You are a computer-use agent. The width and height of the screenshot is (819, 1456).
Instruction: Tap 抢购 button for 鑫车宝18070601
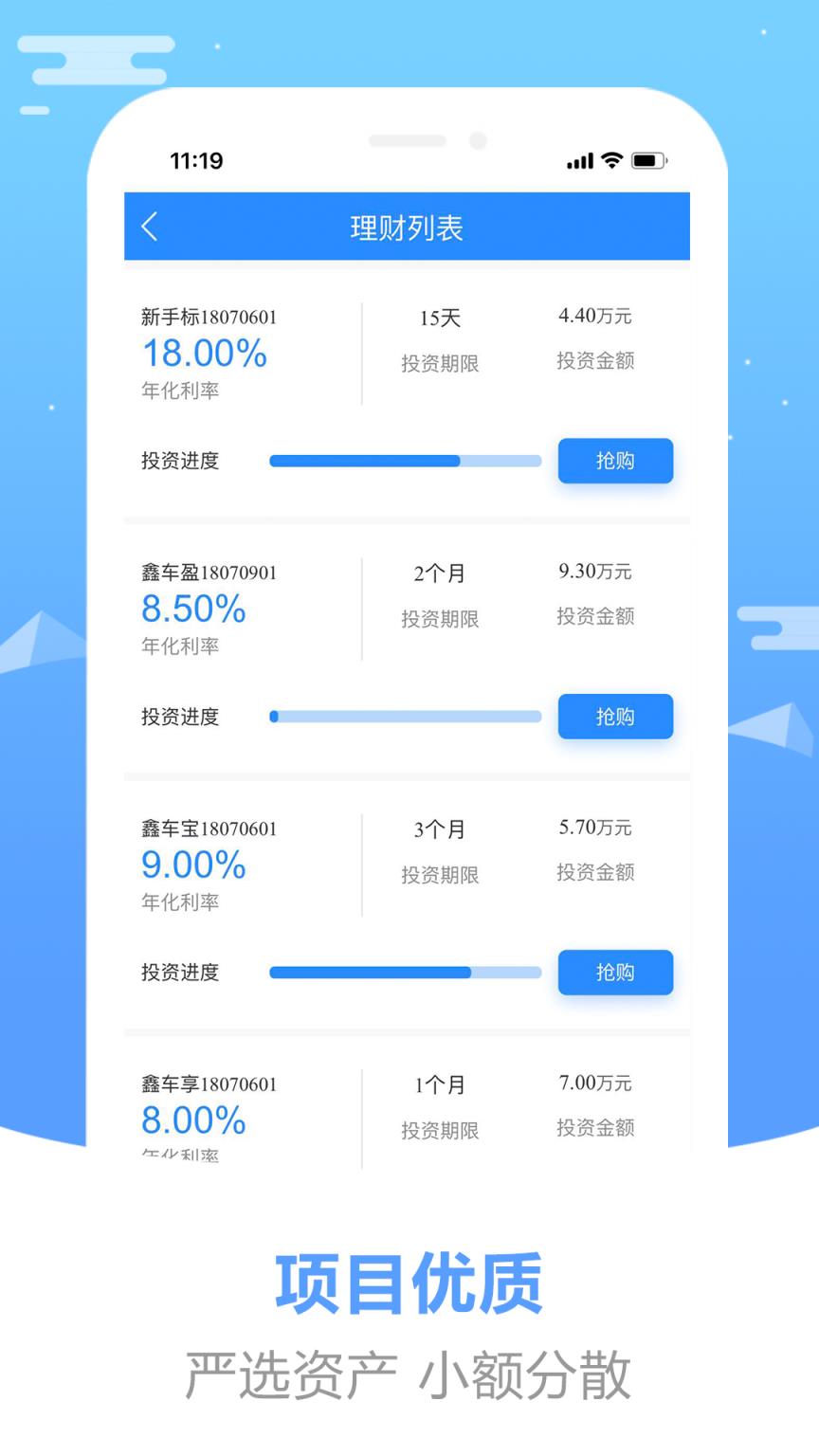point(615,973)
